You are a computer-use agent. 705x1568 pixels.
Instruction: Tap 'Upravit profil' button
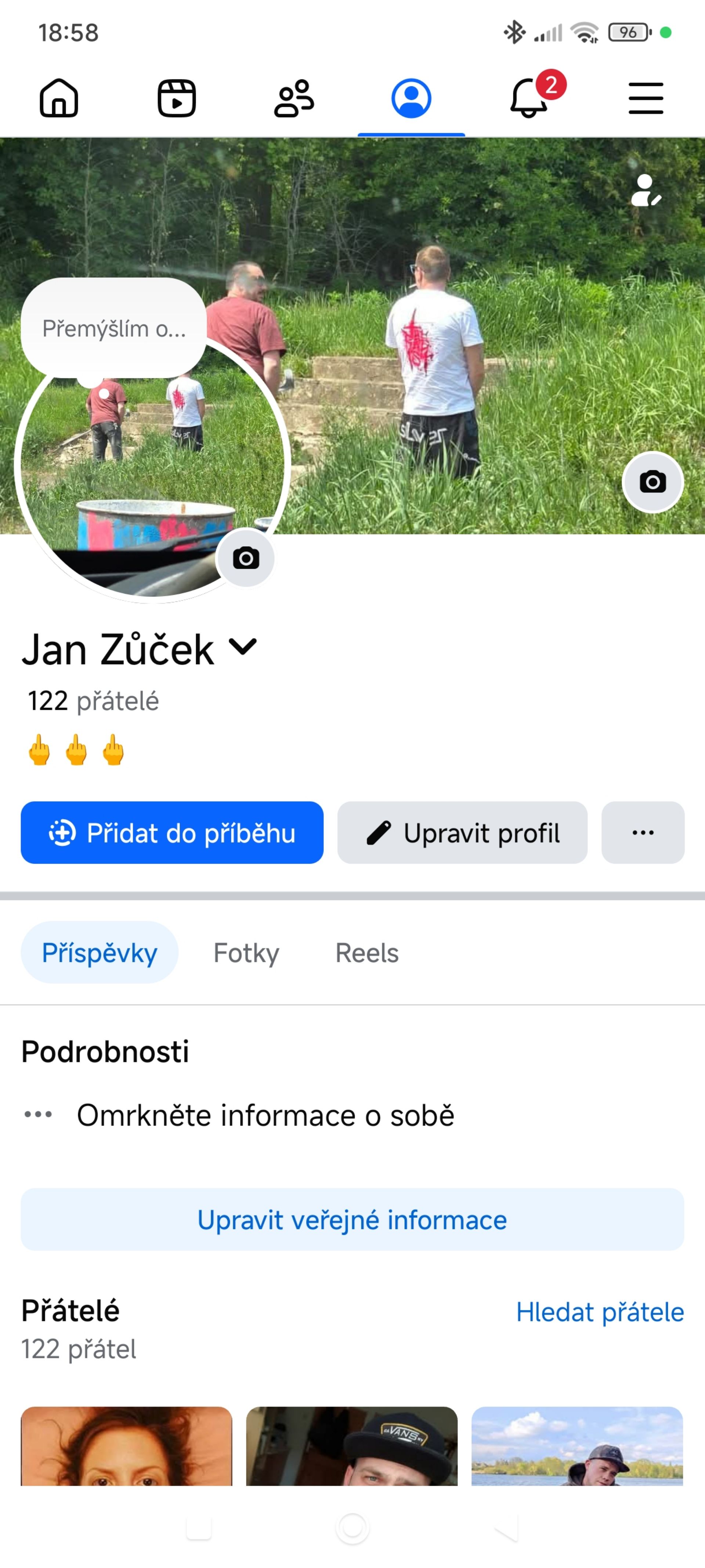click(x=462, y=833)
